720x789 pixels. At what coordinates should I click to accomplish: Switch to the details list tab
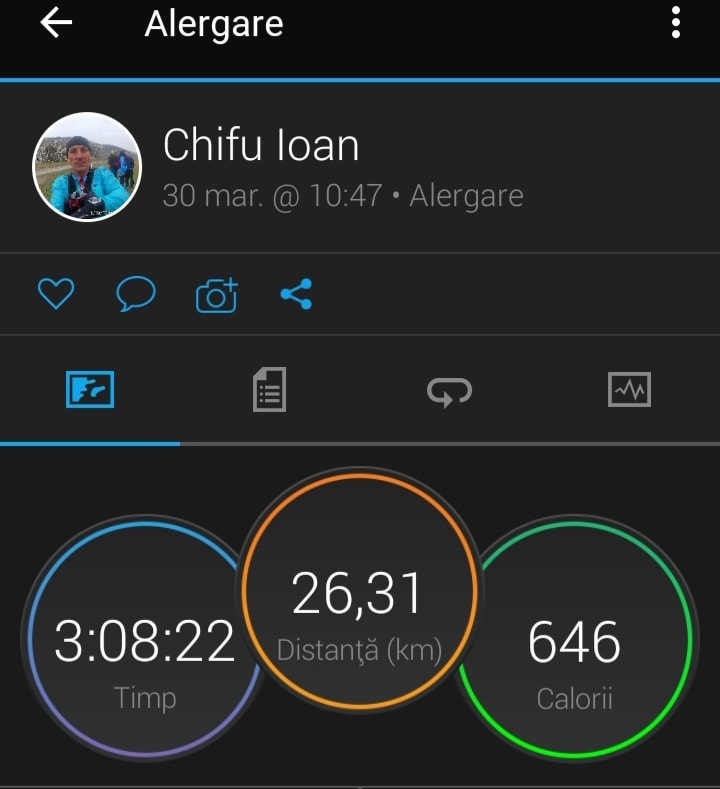[x=269, y=389]
